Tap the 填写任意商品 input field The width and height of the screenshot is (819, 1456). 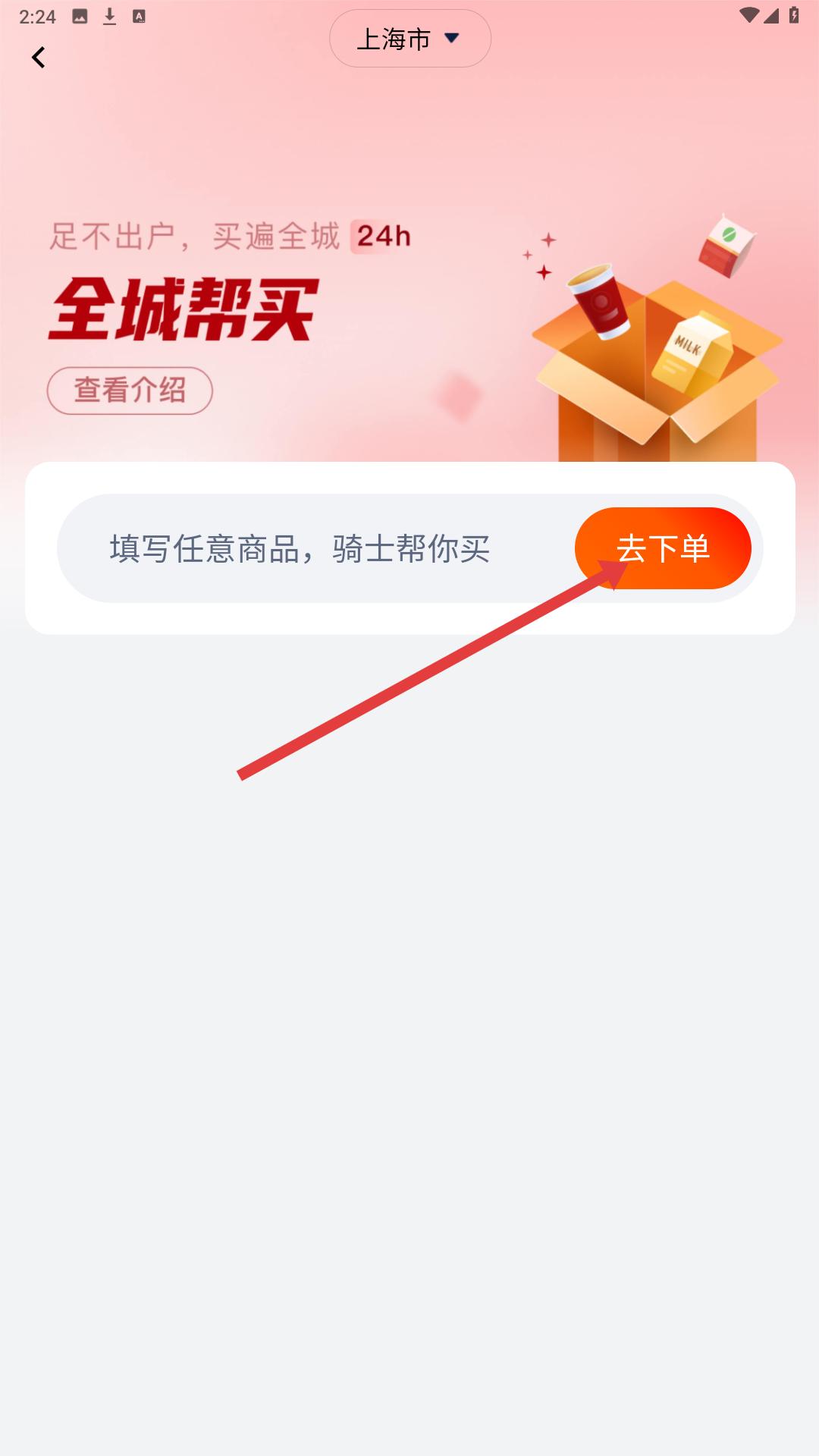point(303,548)
